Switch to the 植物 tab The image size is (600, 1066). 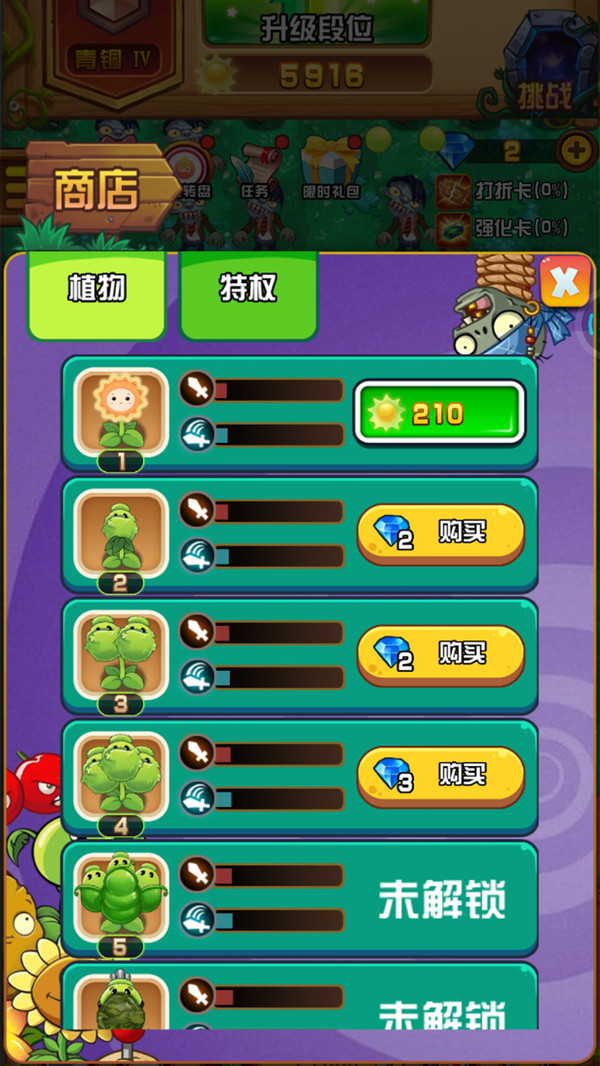96,291
